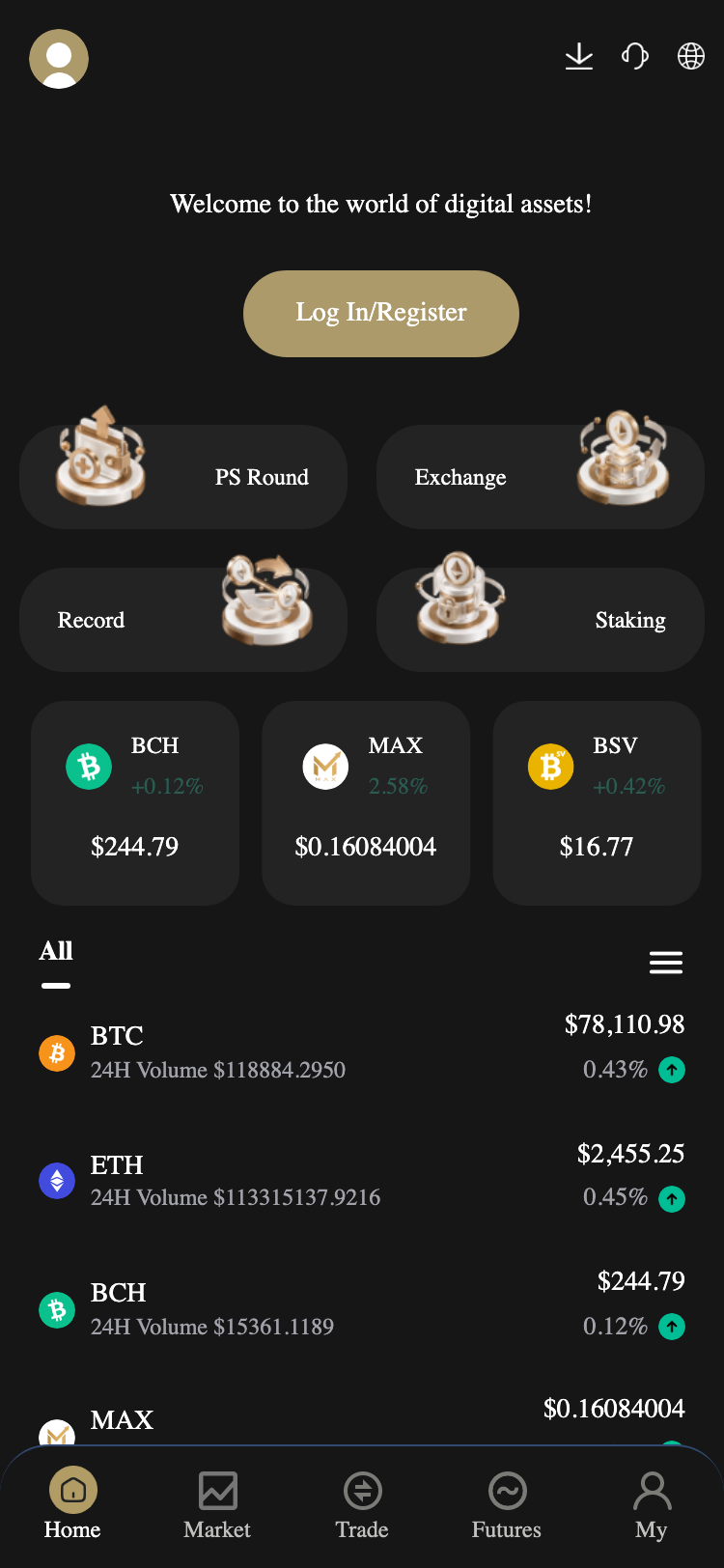The width and height of the screenshot is (724, 1568).
Task: Switch to the Market tab
Action: click(x=217, y=1504)
